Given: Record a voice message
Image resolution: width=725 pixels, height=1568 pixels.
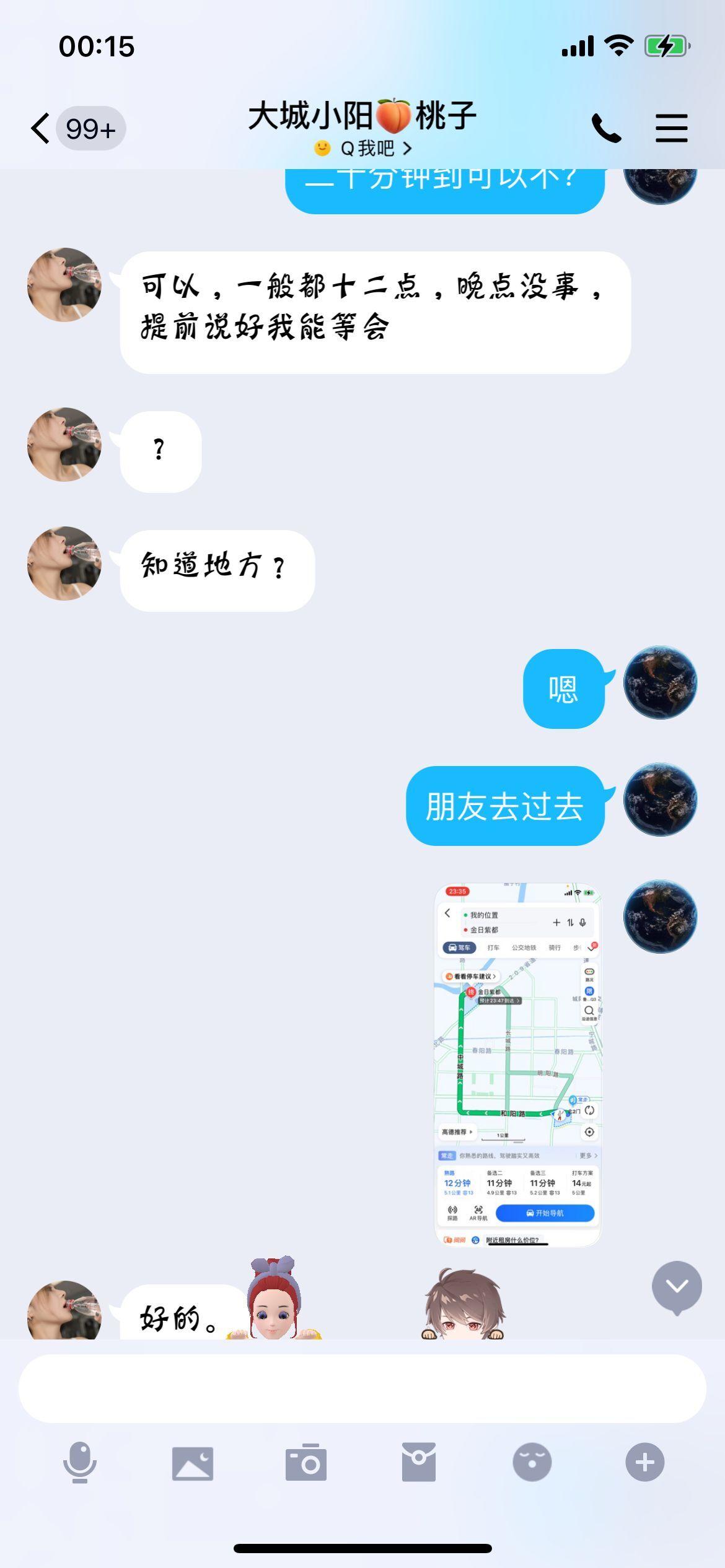Looking at the screenshot, I should (x=80, y=1462).
